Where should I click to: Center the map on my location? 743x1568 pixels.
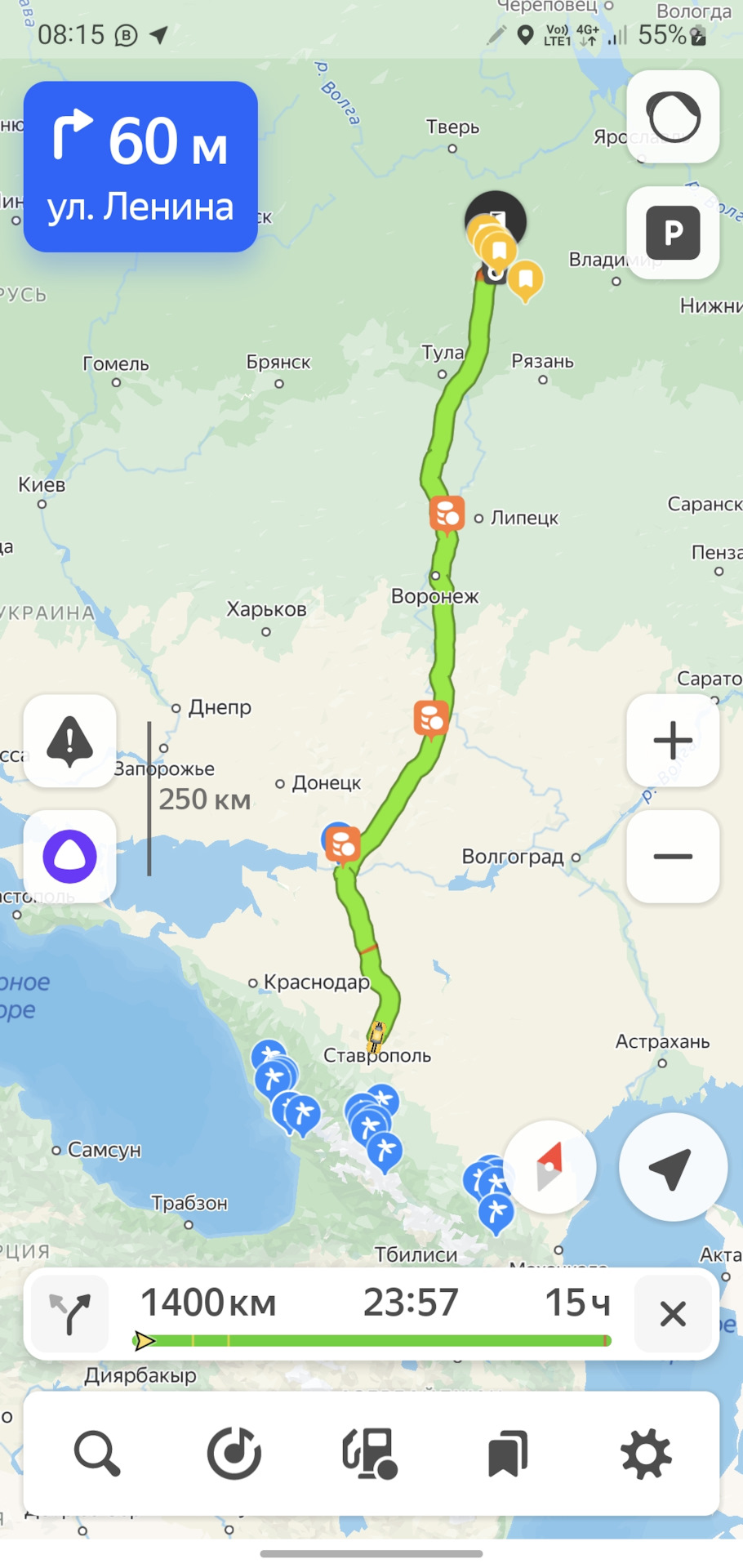(672, 1167)
